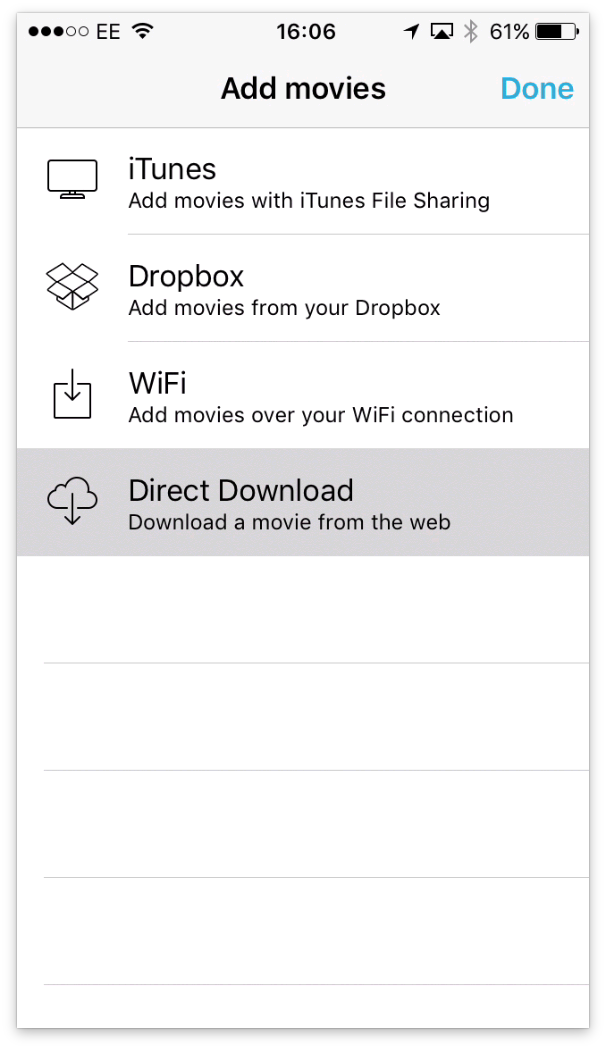The image size is (606, 1049).
Task: Choose WiFi transfer option
Action: pos(302,396)
